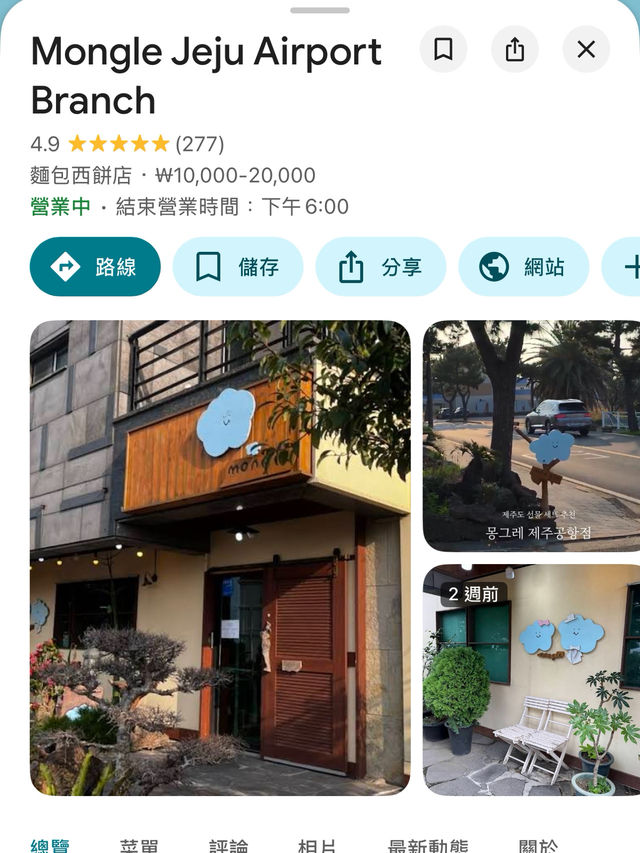Switch to the 最新動態 tab
Image resolution: width=640 pixels, height=853 pixels.
tap(428, 845)
